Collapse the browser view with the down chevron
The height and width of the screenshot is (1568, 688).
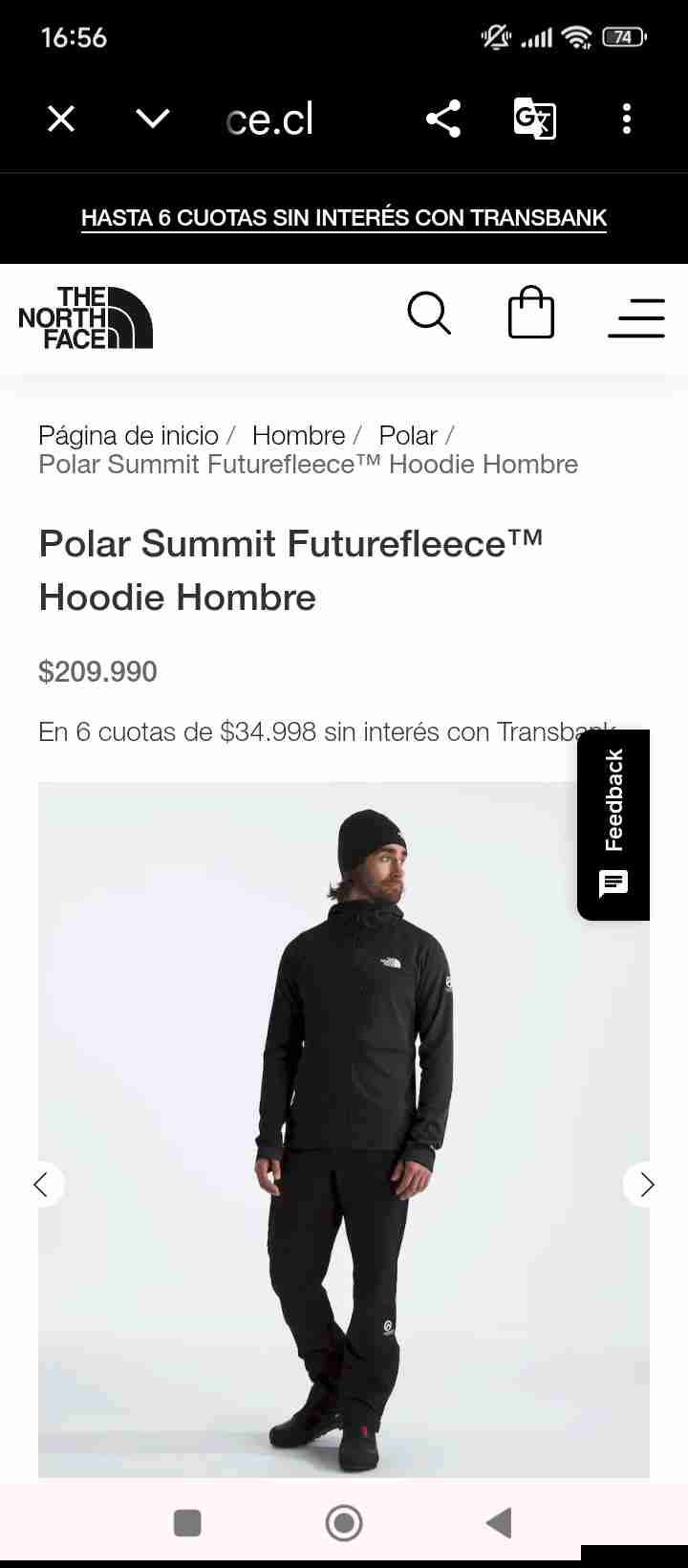click(152, 119)
